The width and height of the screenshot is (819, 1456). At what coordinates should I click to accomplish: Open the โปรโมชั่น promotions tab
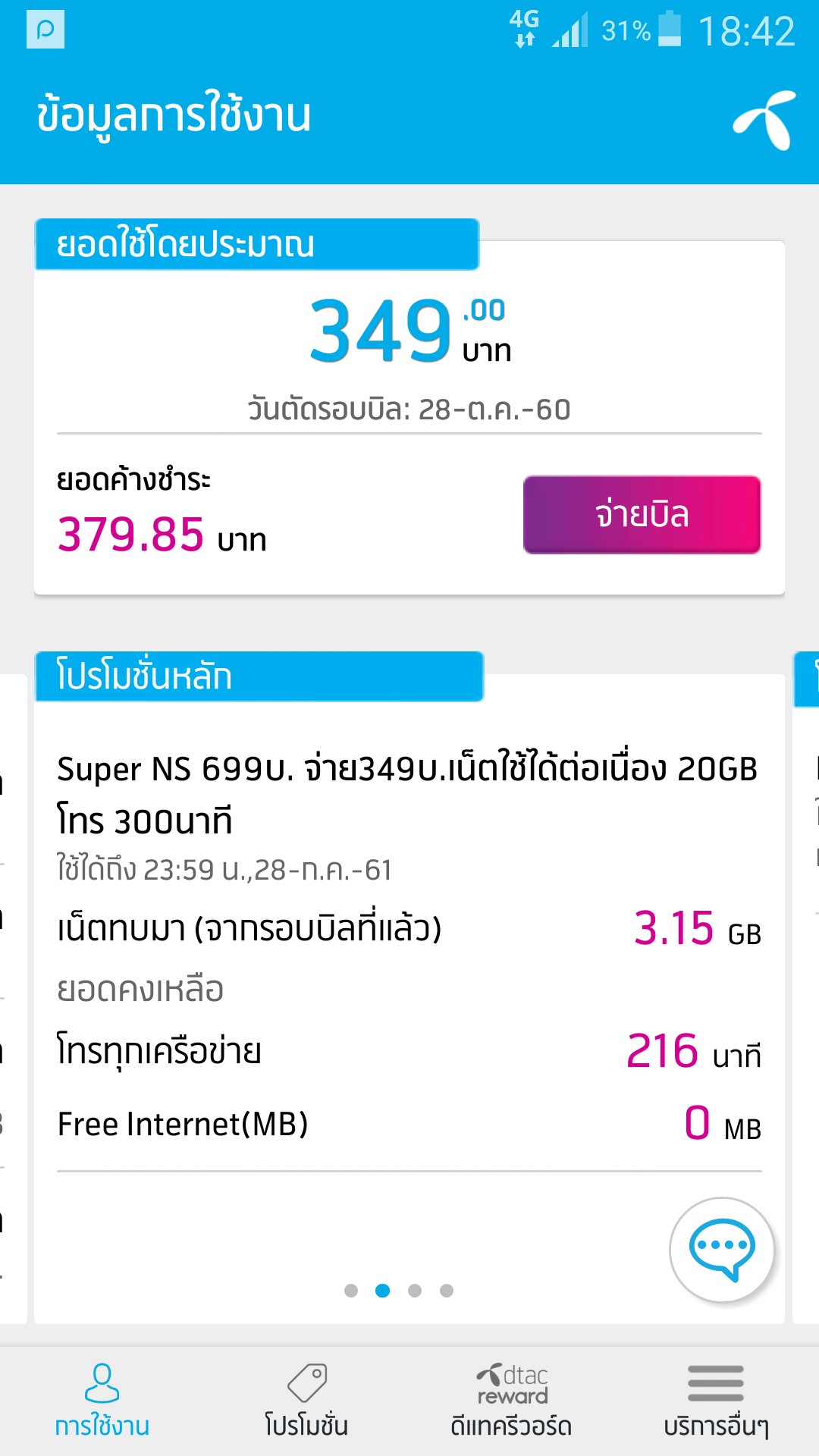point(306,1401)
